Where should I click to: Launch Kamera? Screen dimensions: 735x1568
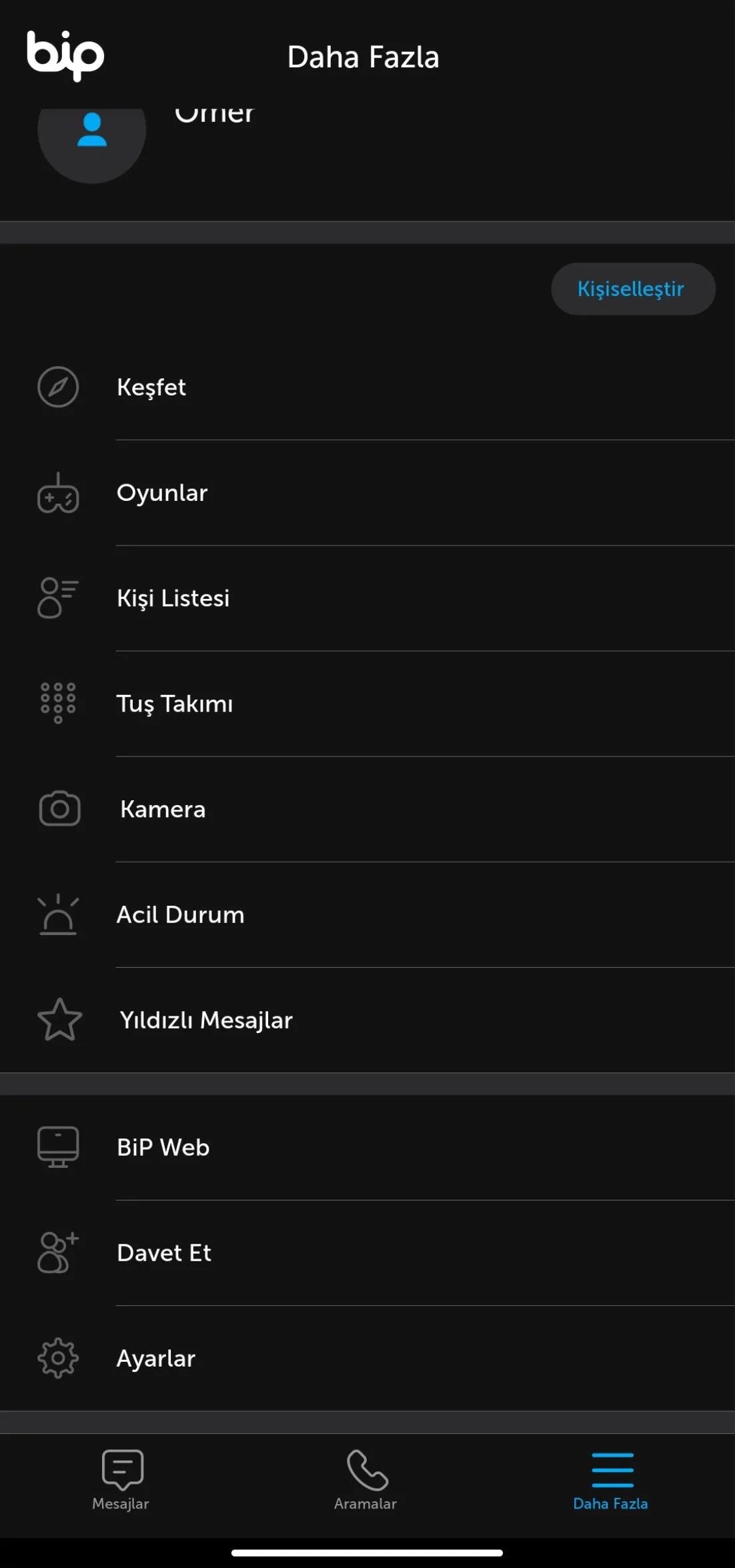tap(163, 809)
